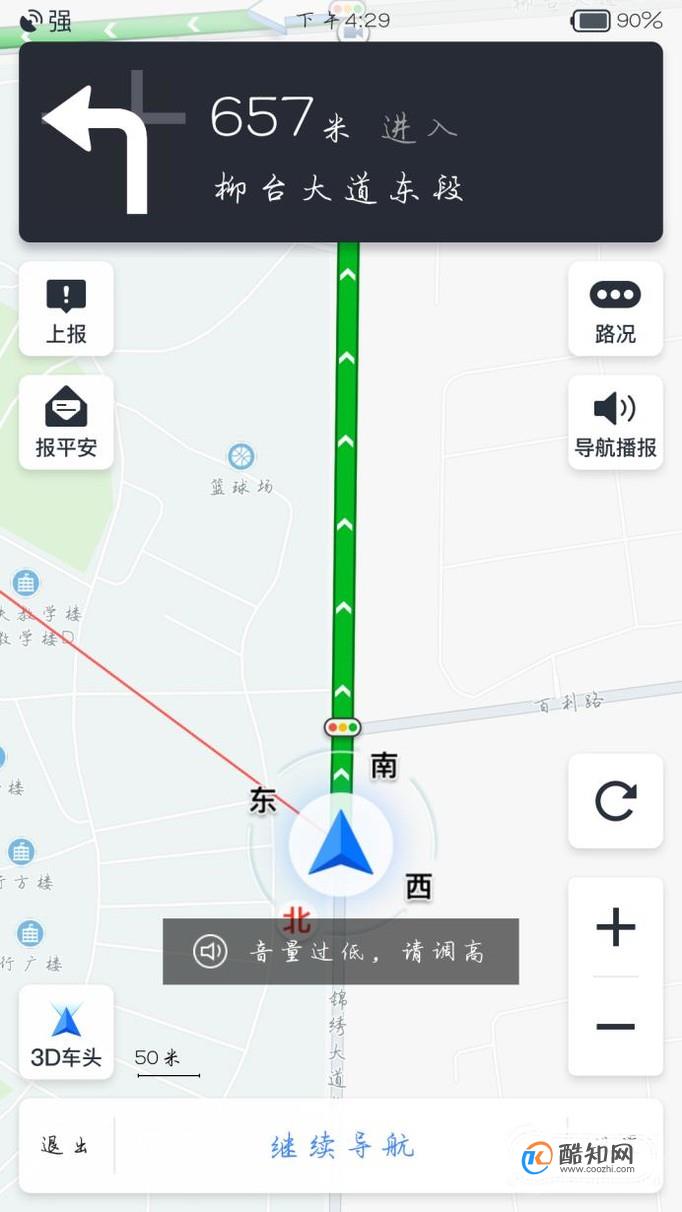Zoom out with the minus button

click(615, 1026)
